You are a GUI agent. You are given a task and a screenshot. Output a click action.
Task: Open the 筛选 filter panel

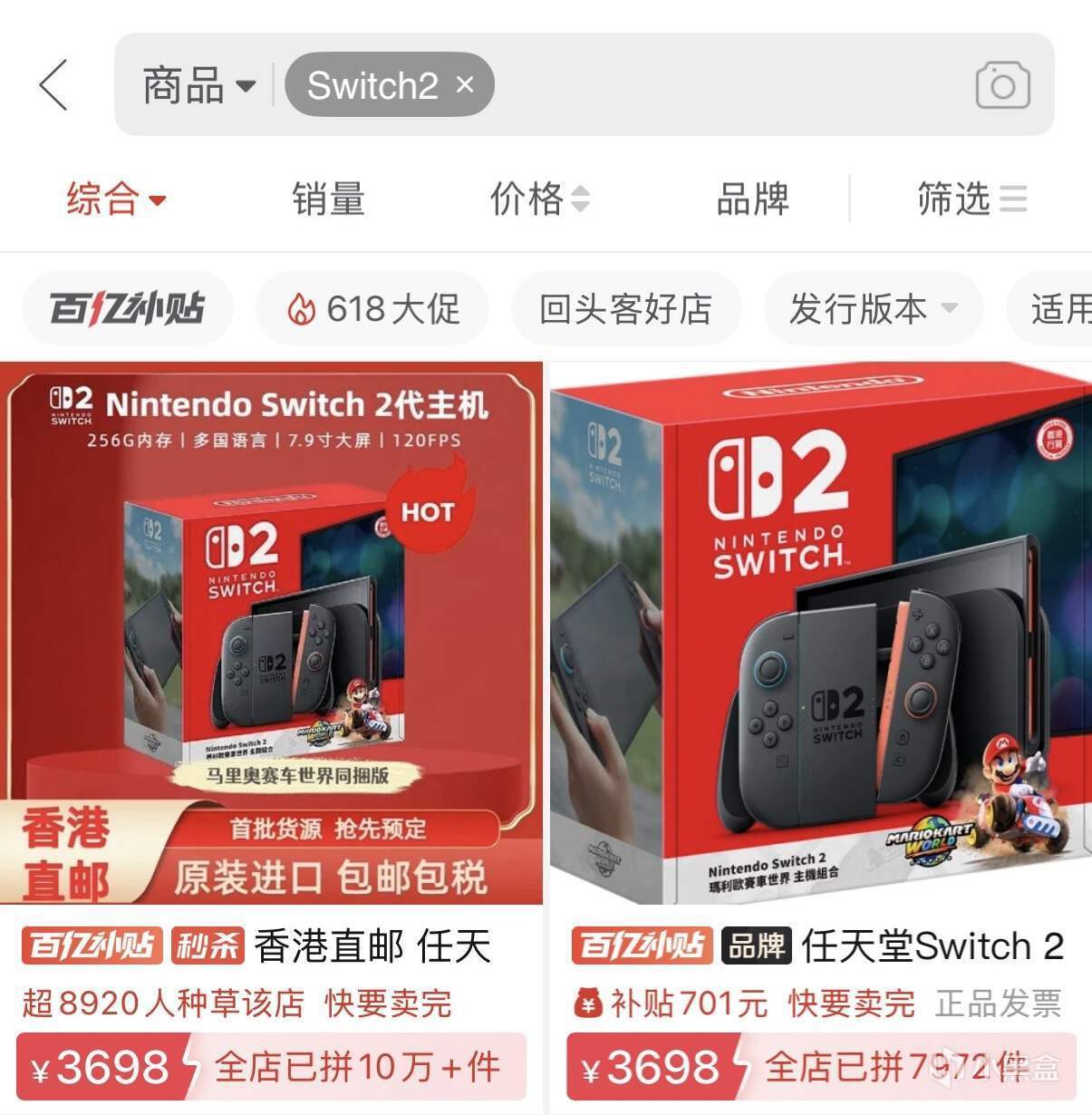coord(971,199)
